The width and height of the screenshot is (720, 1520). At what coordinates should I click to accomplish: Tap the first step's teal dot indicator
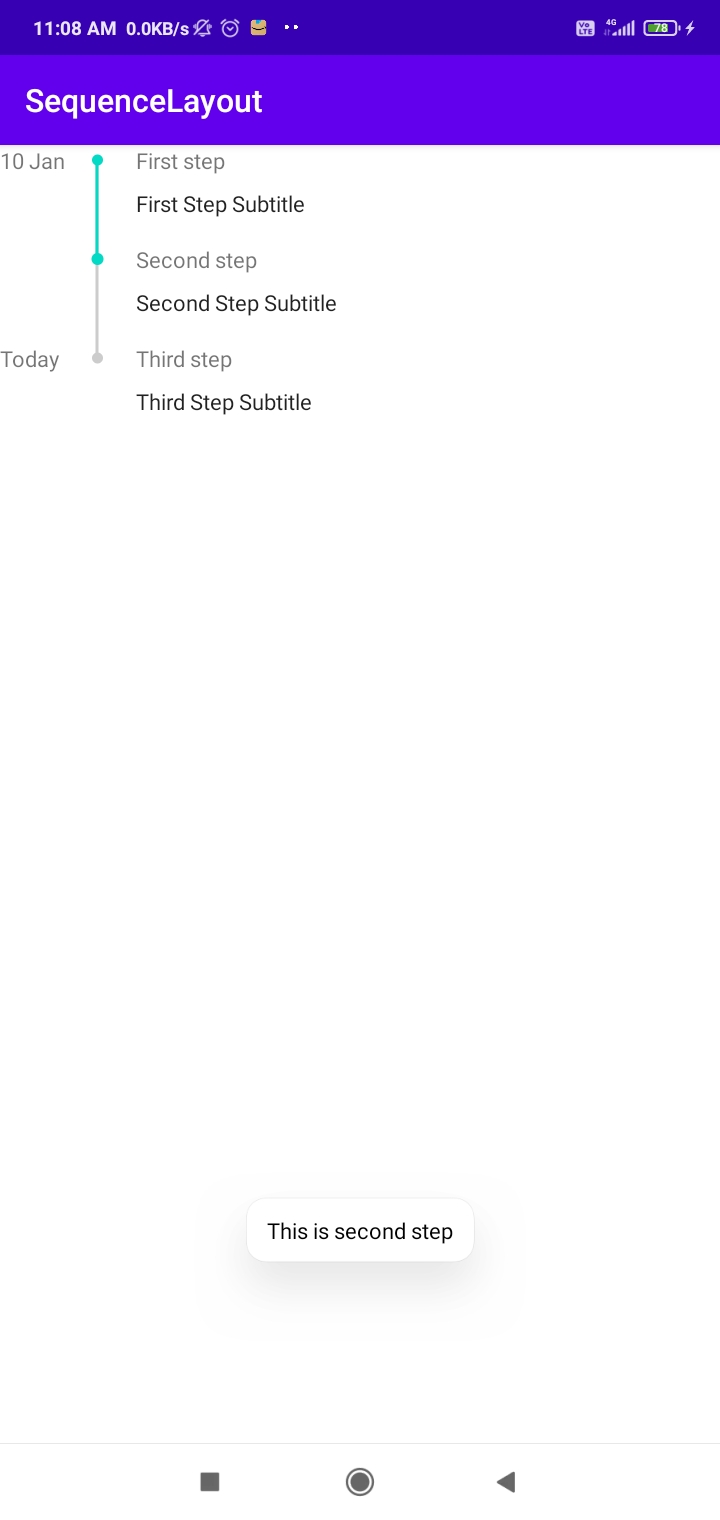pyautogui.click(x=97, y=160)
